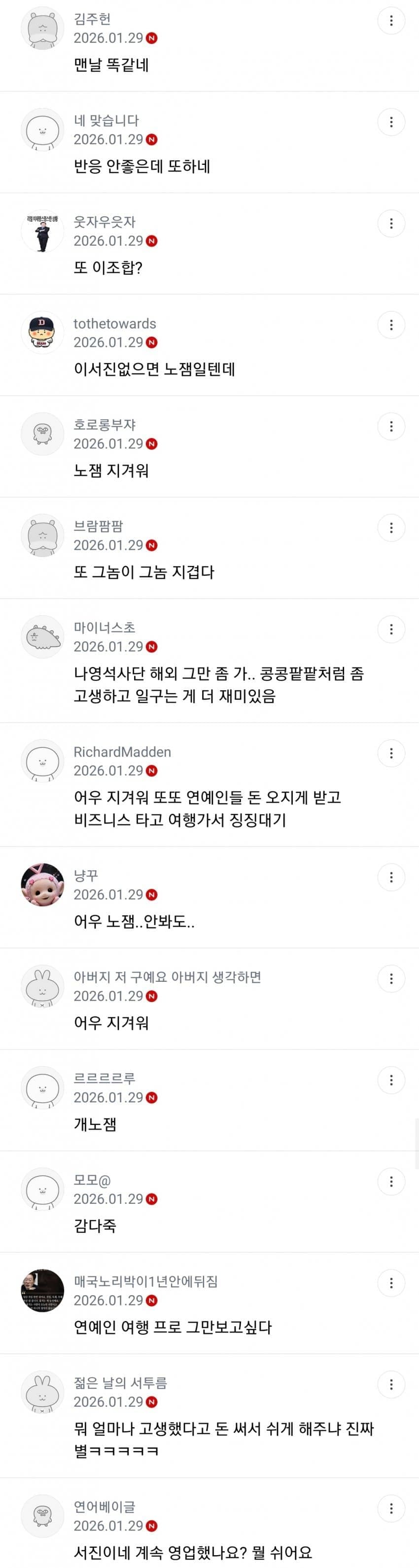Tap RichardMadden's comment three-dot menu
The width and height of the screenshot is (419, 1568).
391,753
